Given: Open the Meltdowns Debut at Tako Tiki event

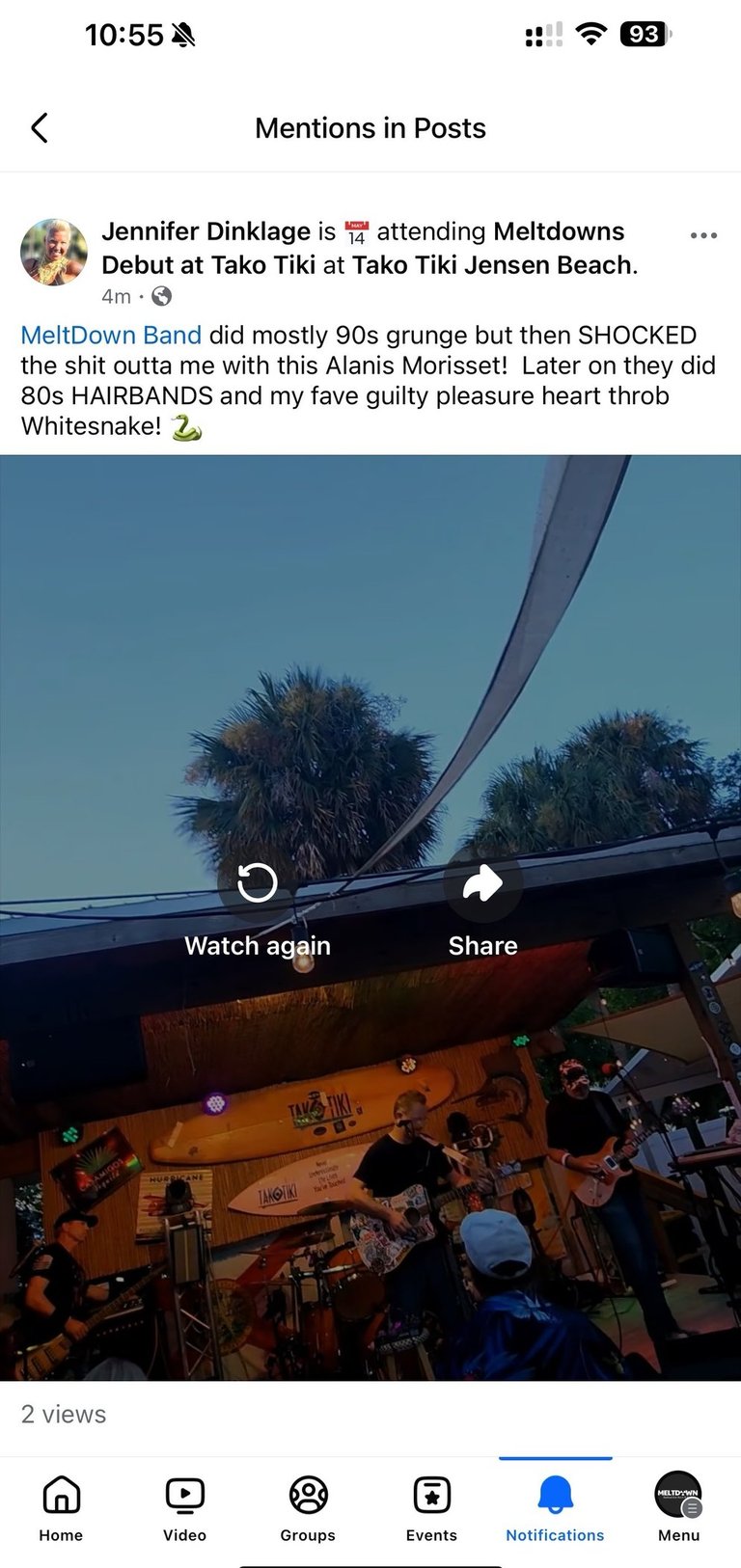Looking at the screenshot, I should 363,248.
